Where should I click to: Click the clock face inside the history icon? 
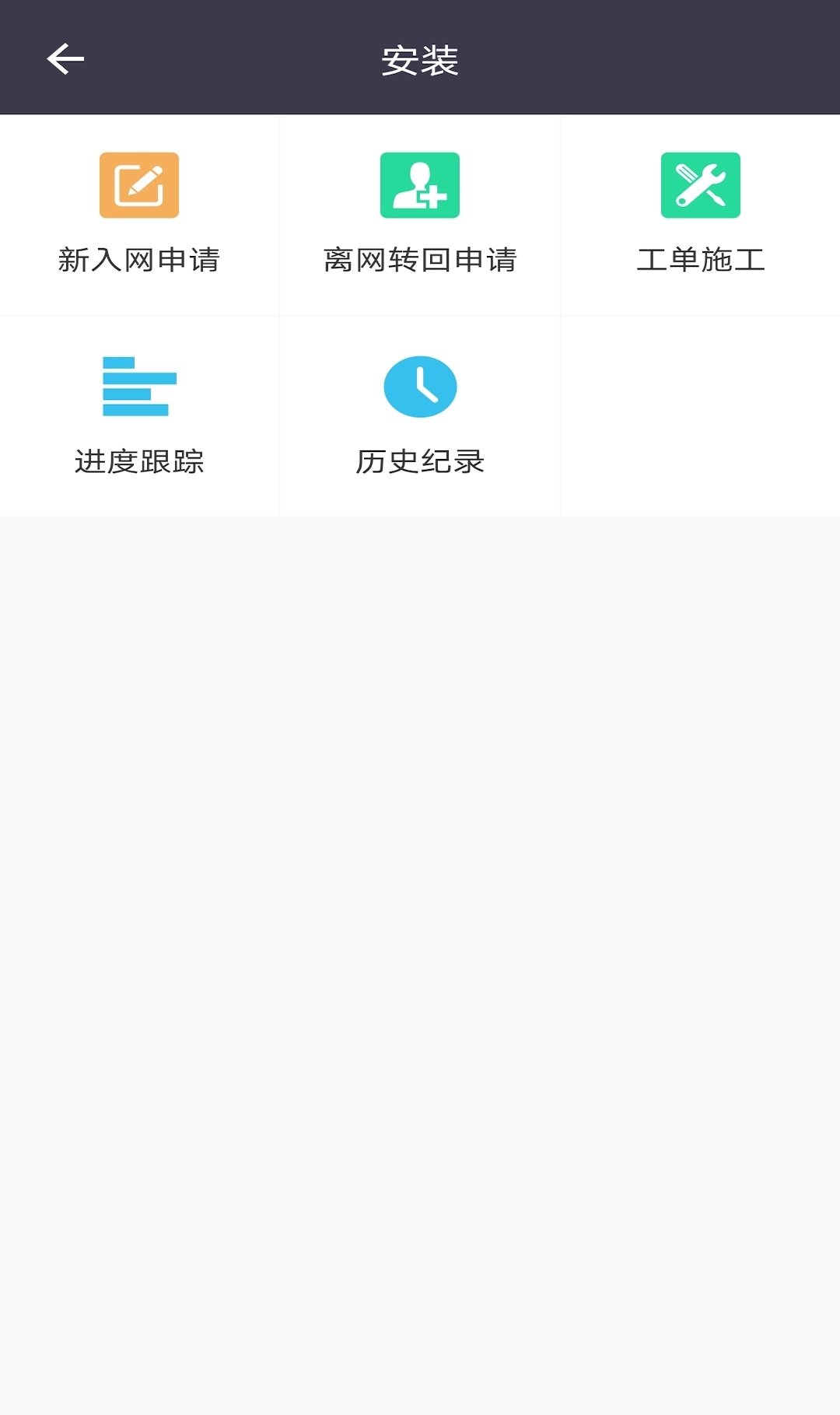[x=419, y=386]
